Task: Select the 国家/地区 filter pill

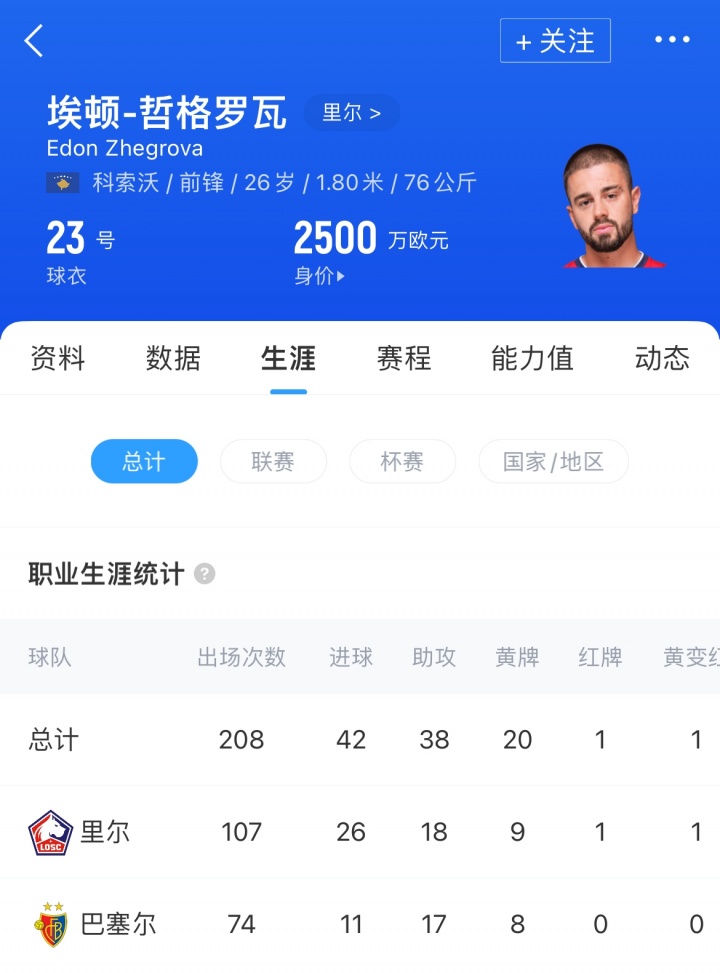Action: point(553,461)
